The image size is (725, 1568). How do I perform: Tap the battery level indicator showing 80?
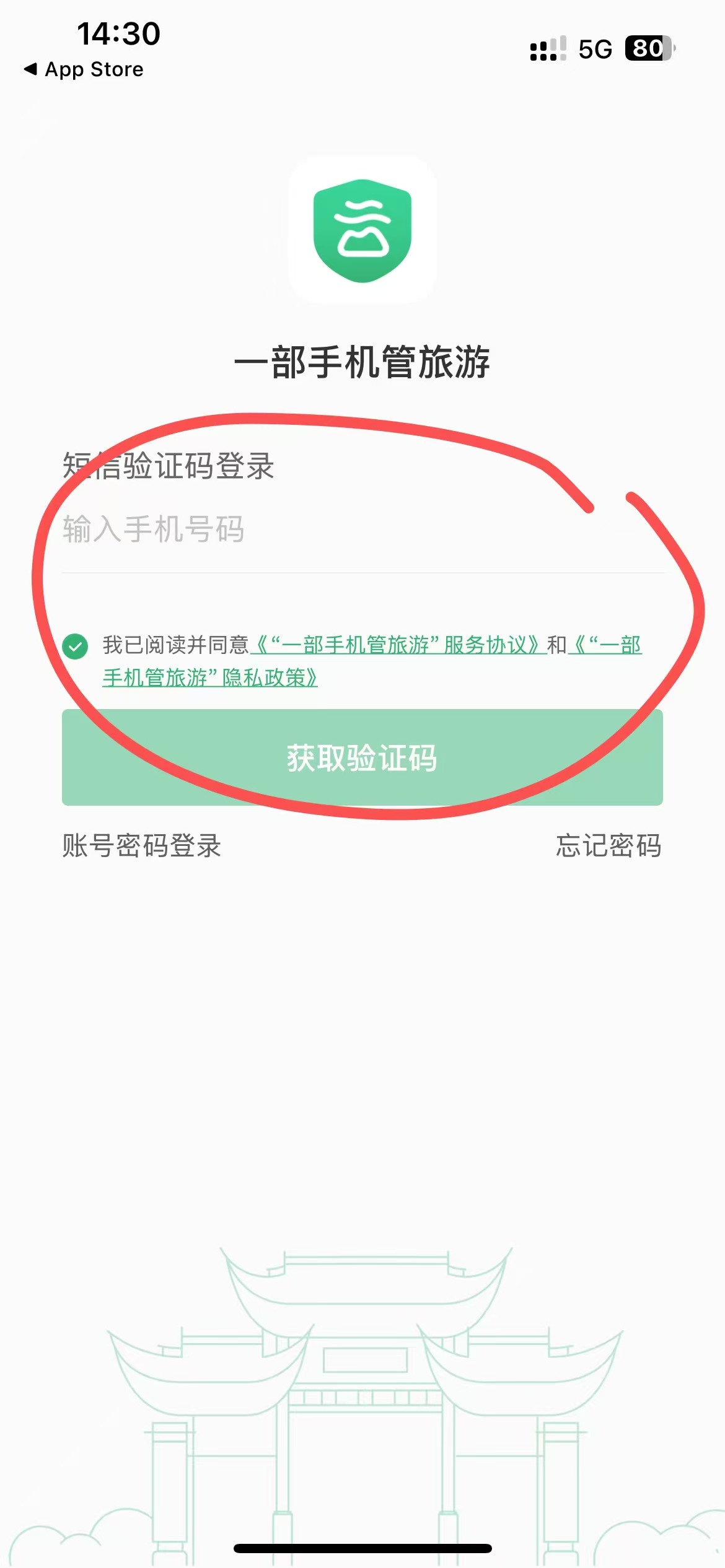[x=647, y=46]
